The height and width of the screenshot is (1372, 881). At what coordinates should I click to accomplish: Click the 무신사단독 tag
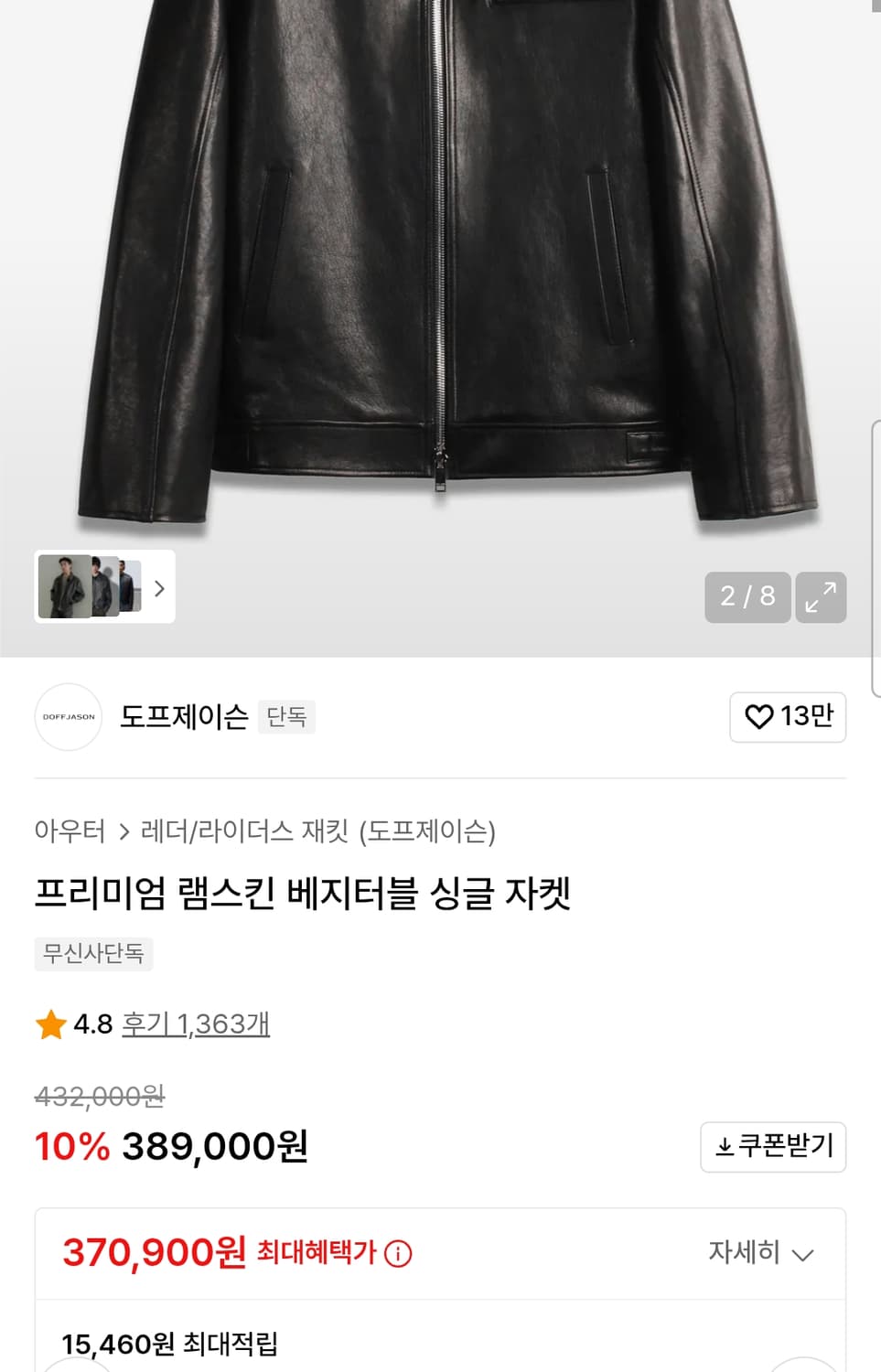pos(93,955)
